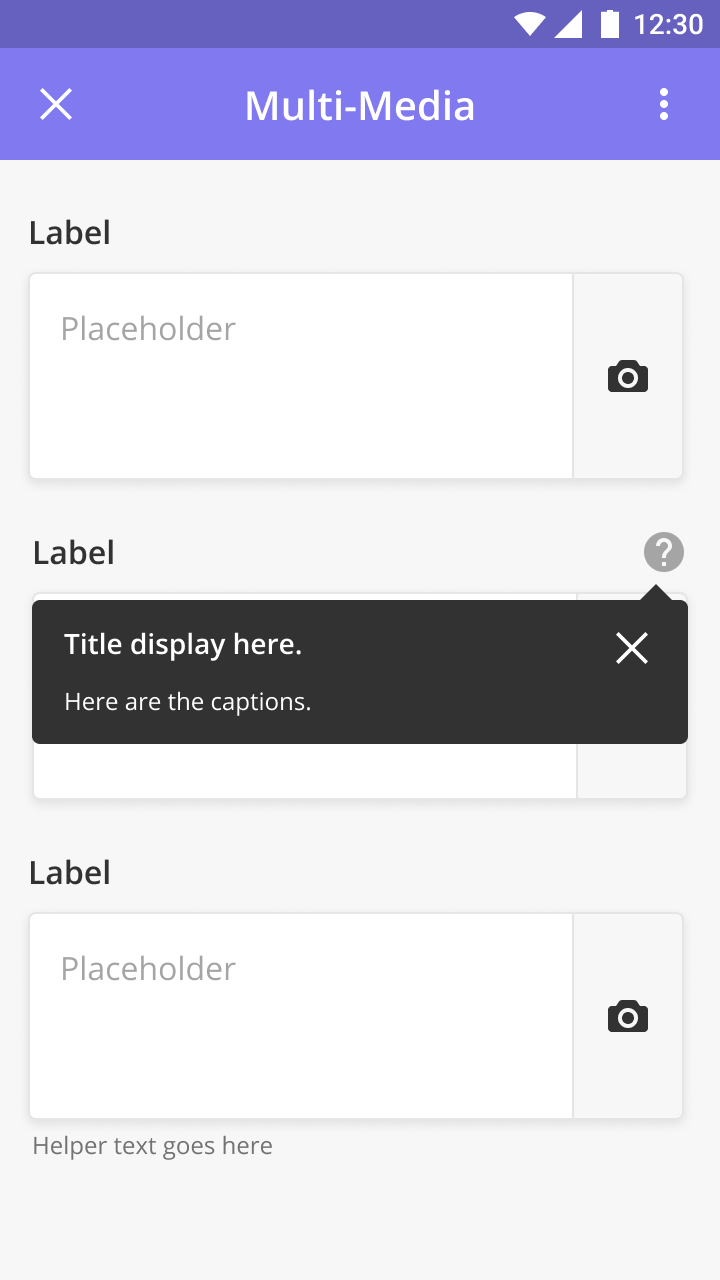Tap the help question mark icon
Image resolution: width=720 pixels, height=1280 pixels.
point(664,552)
